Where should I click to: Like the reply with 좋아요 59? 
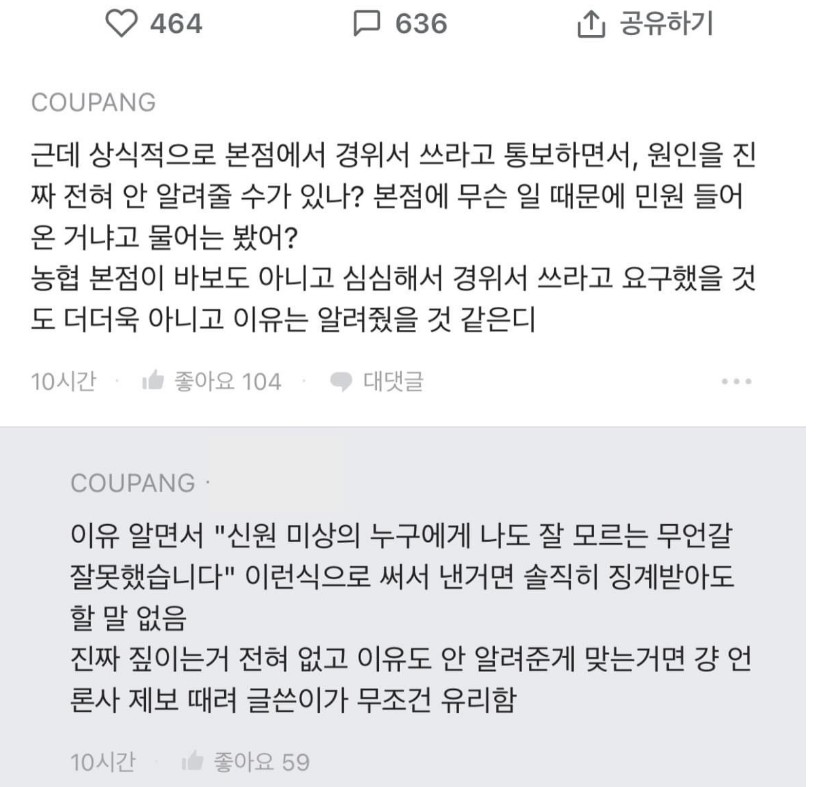tap(244, 762)
